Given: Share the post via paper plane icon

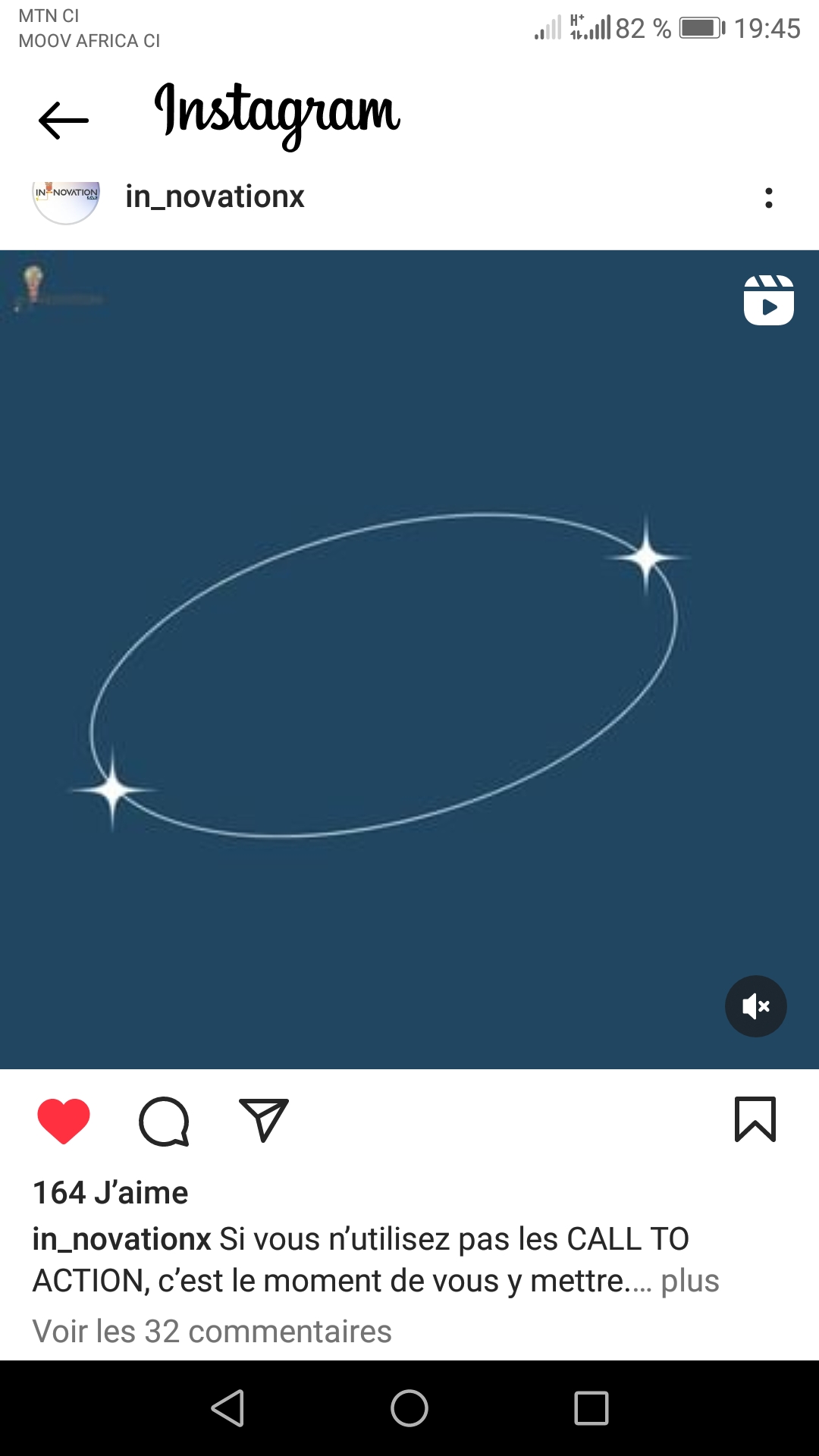Looking at the screenshot, I should 264,1119.
